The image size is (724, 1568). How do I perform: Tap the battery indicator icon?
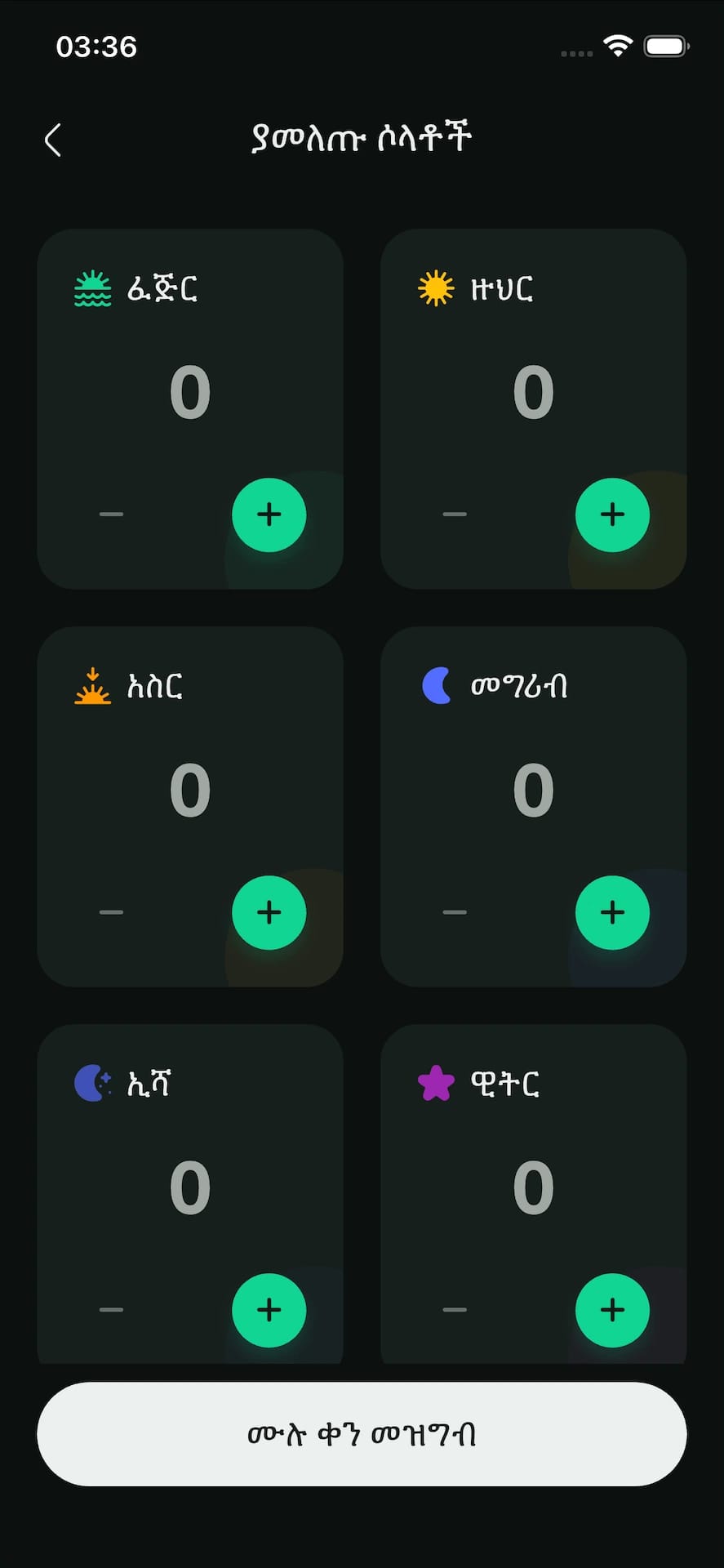click(x=667, y=47)
